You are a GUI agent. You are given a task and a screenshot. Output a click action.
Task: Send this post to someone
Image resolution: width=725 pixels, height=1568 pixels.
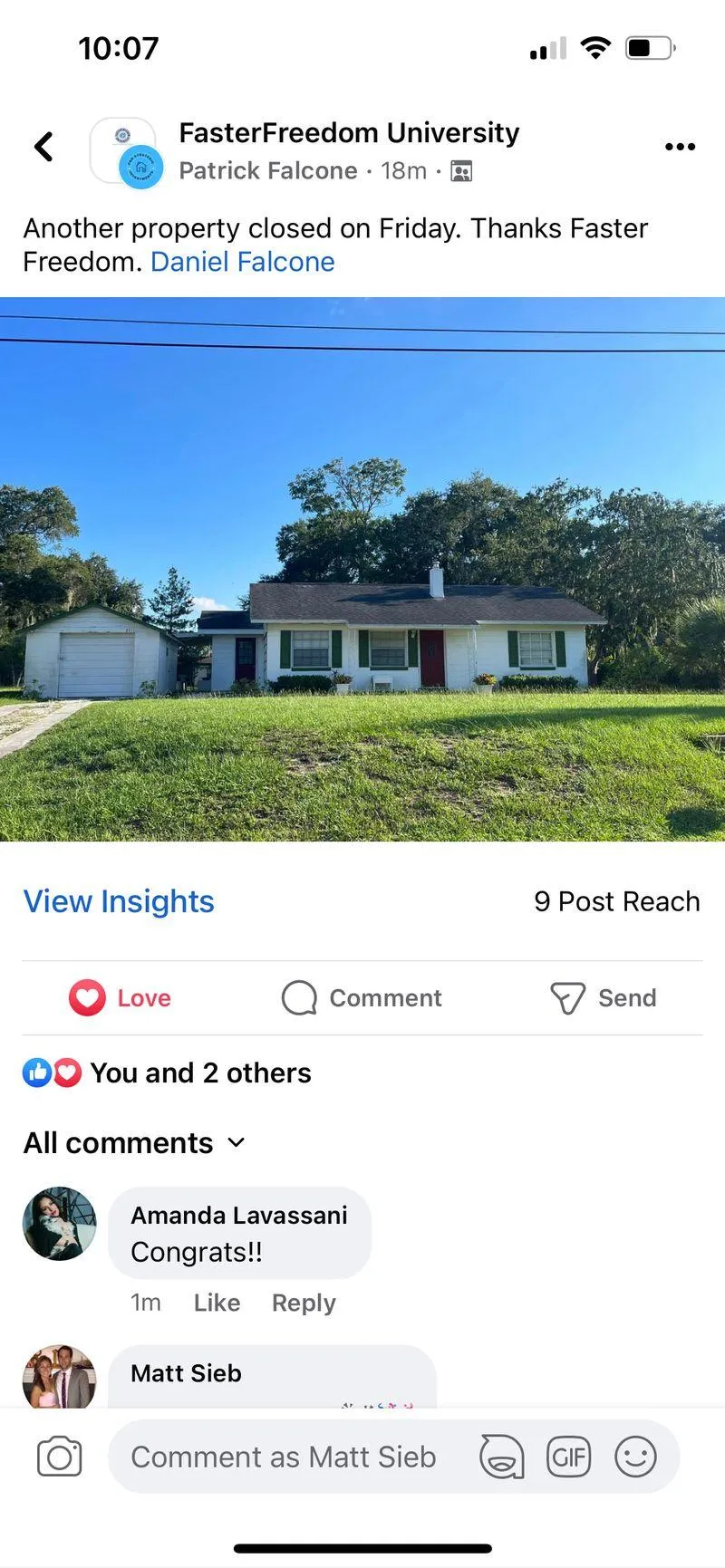coord(604,997)
